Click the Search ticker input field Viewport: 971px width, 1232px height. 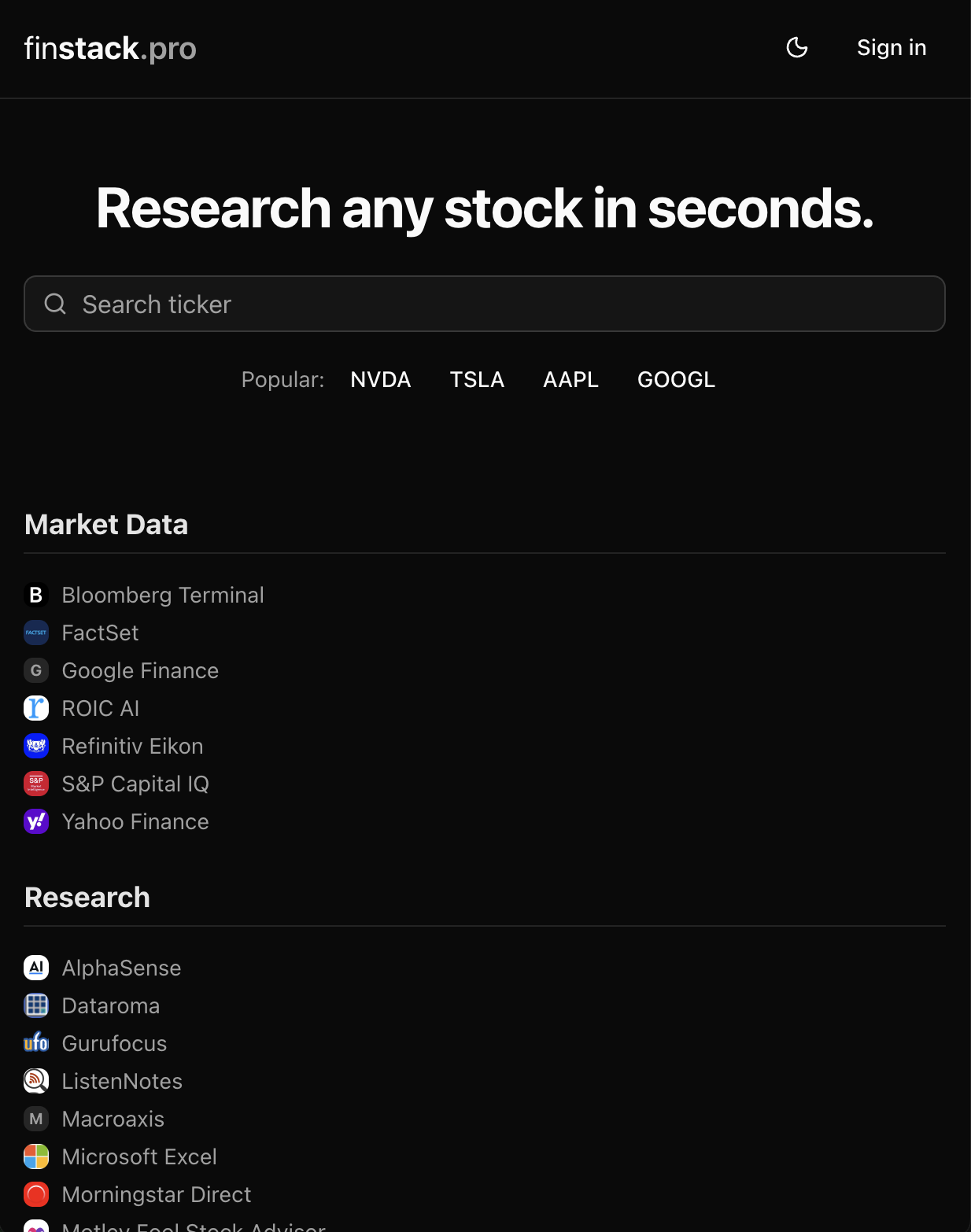click(485, 304)
